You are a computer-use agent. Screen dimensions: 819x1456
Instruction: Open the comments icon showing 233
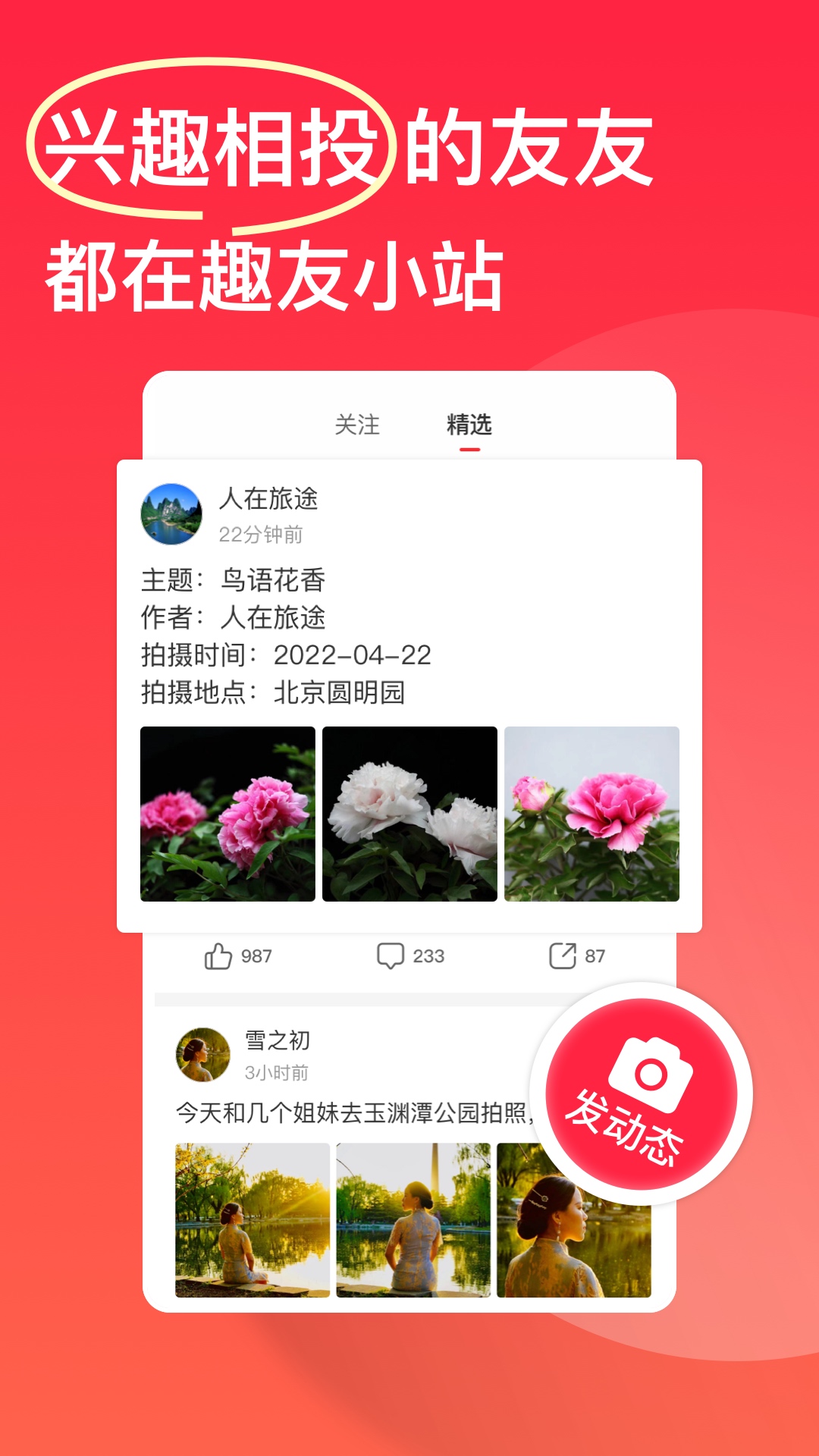point(393,955)
